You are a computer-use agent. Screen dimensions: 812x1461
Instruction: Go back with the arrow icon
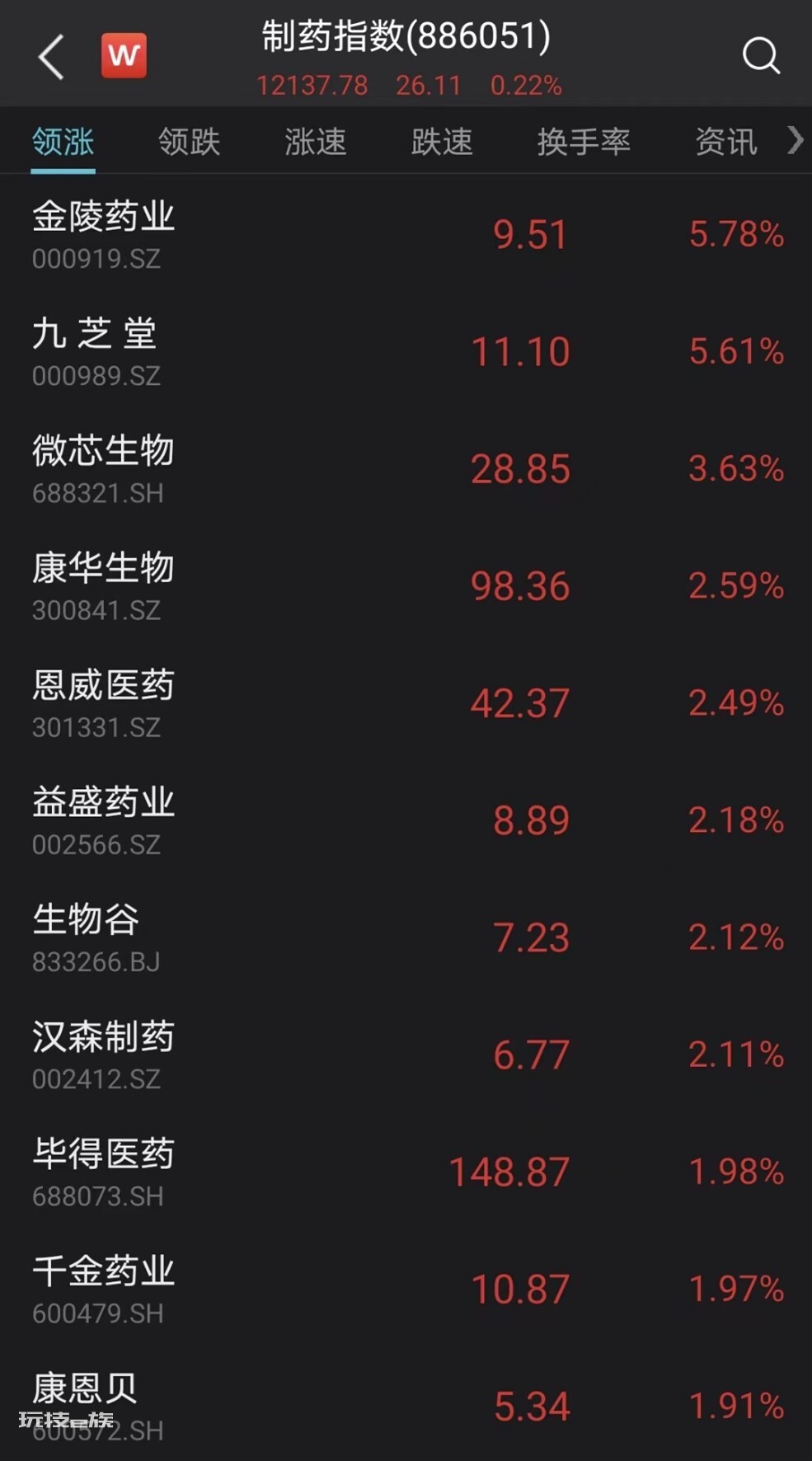[x=51, y=57]
